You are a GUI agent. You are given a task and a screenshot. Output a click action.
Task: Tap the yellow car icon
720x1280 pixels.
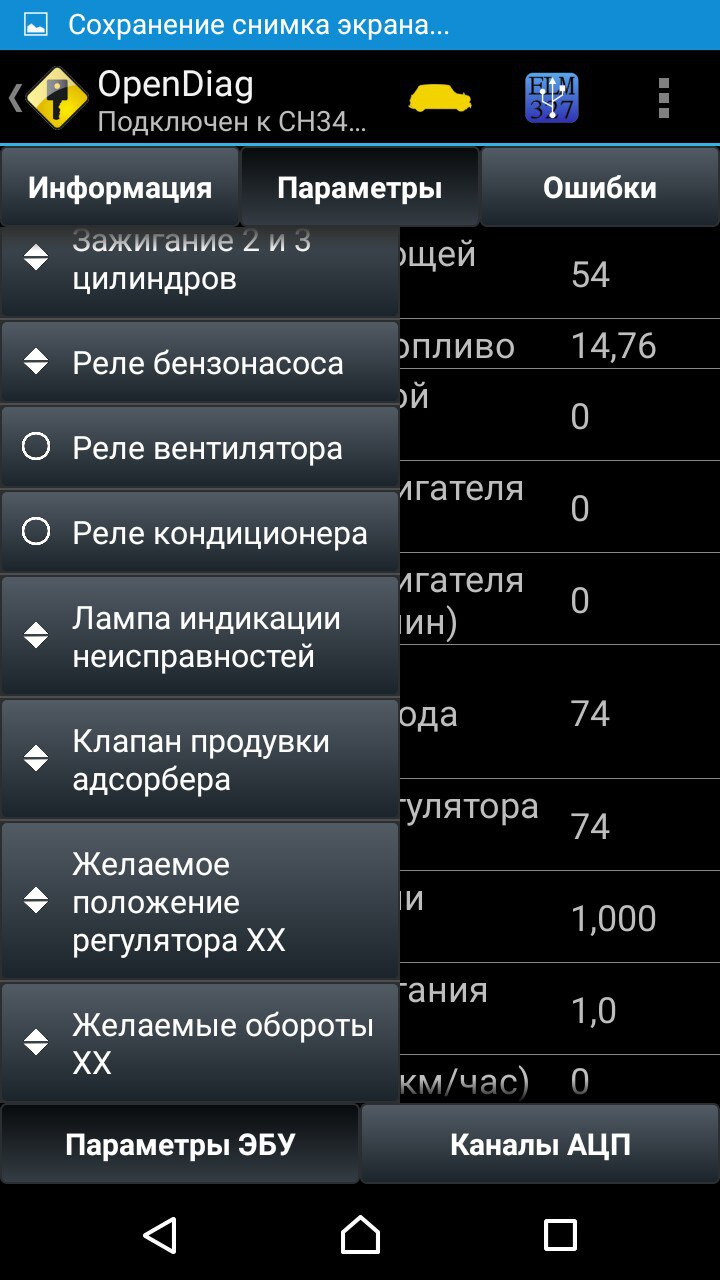click(440, 98)
